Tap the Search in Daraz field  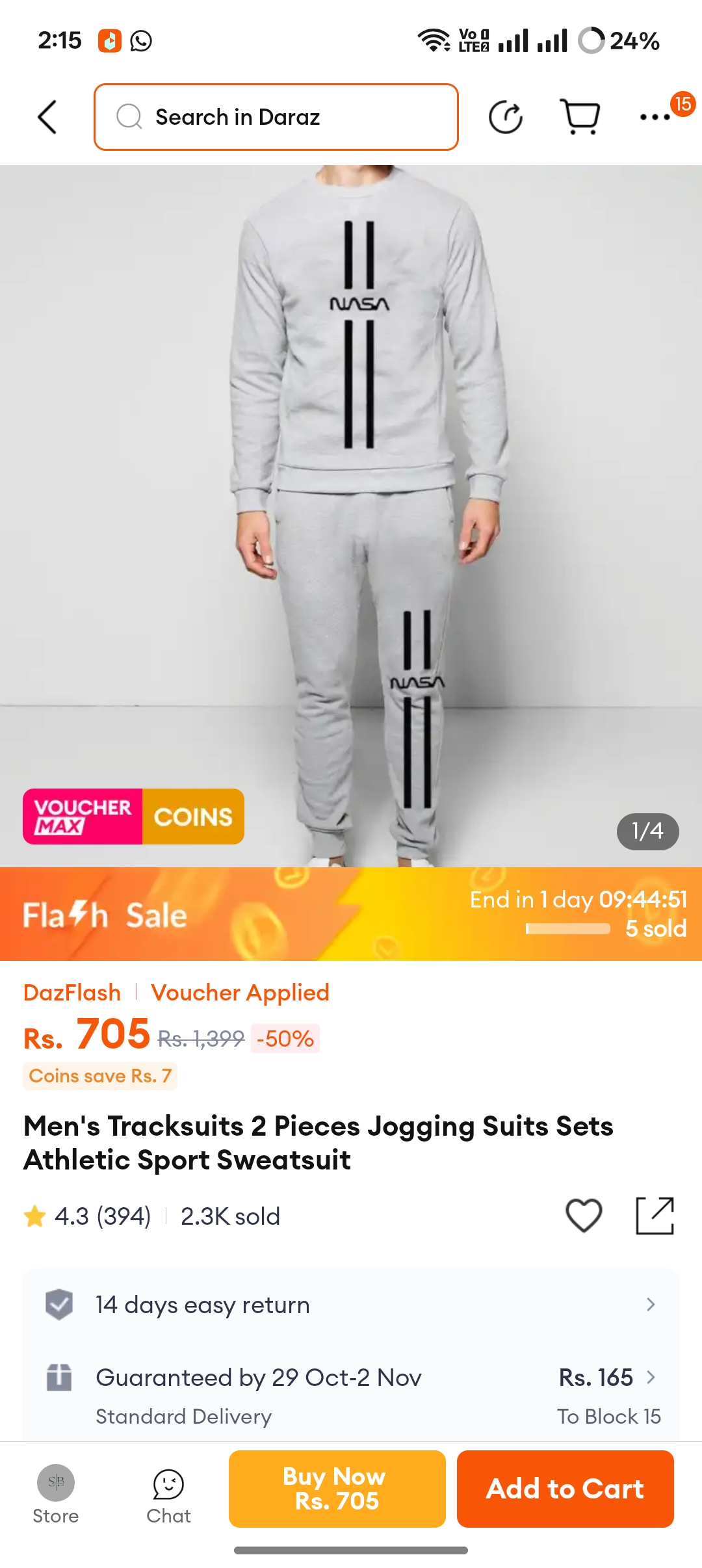pyautogui.click(x=276, y=117)
